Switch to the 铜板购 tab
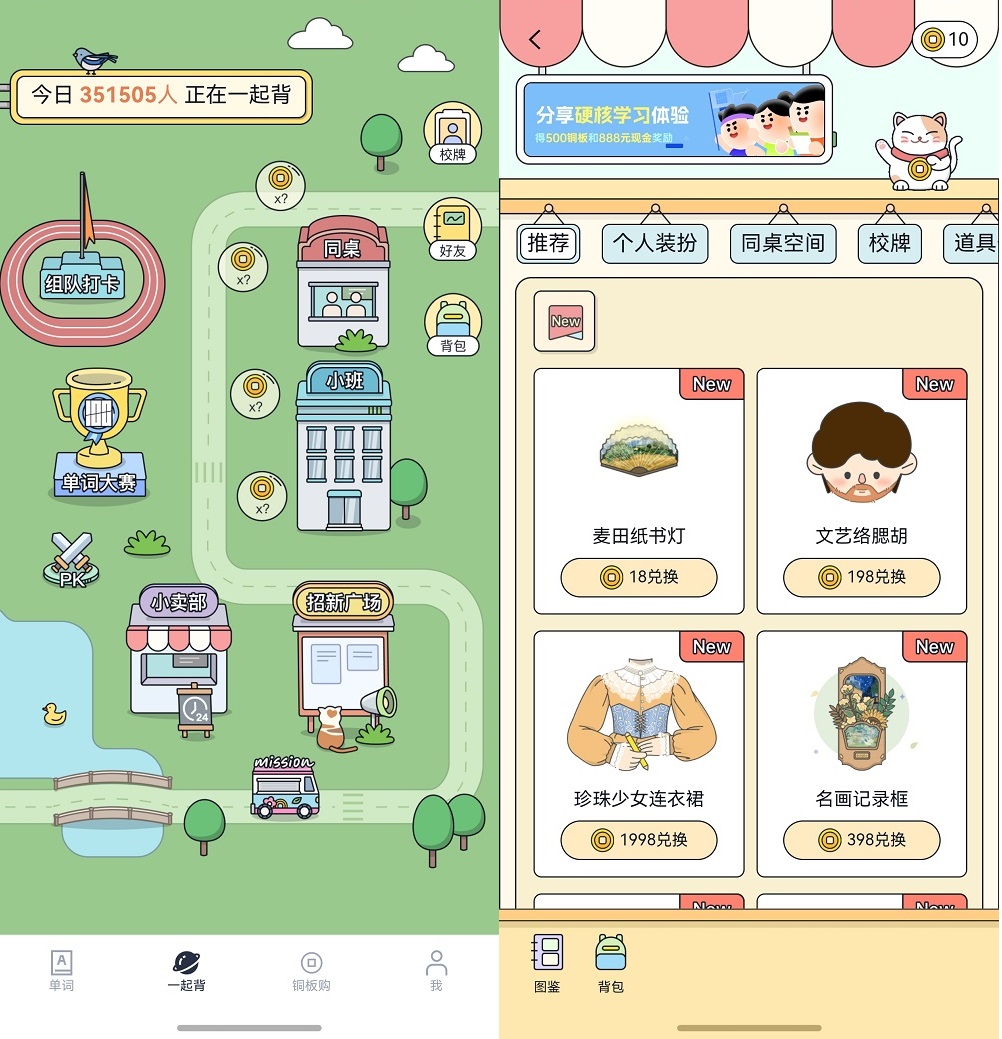The height and width of the screenshot is (1039, 1002). [x=311, y=970]
